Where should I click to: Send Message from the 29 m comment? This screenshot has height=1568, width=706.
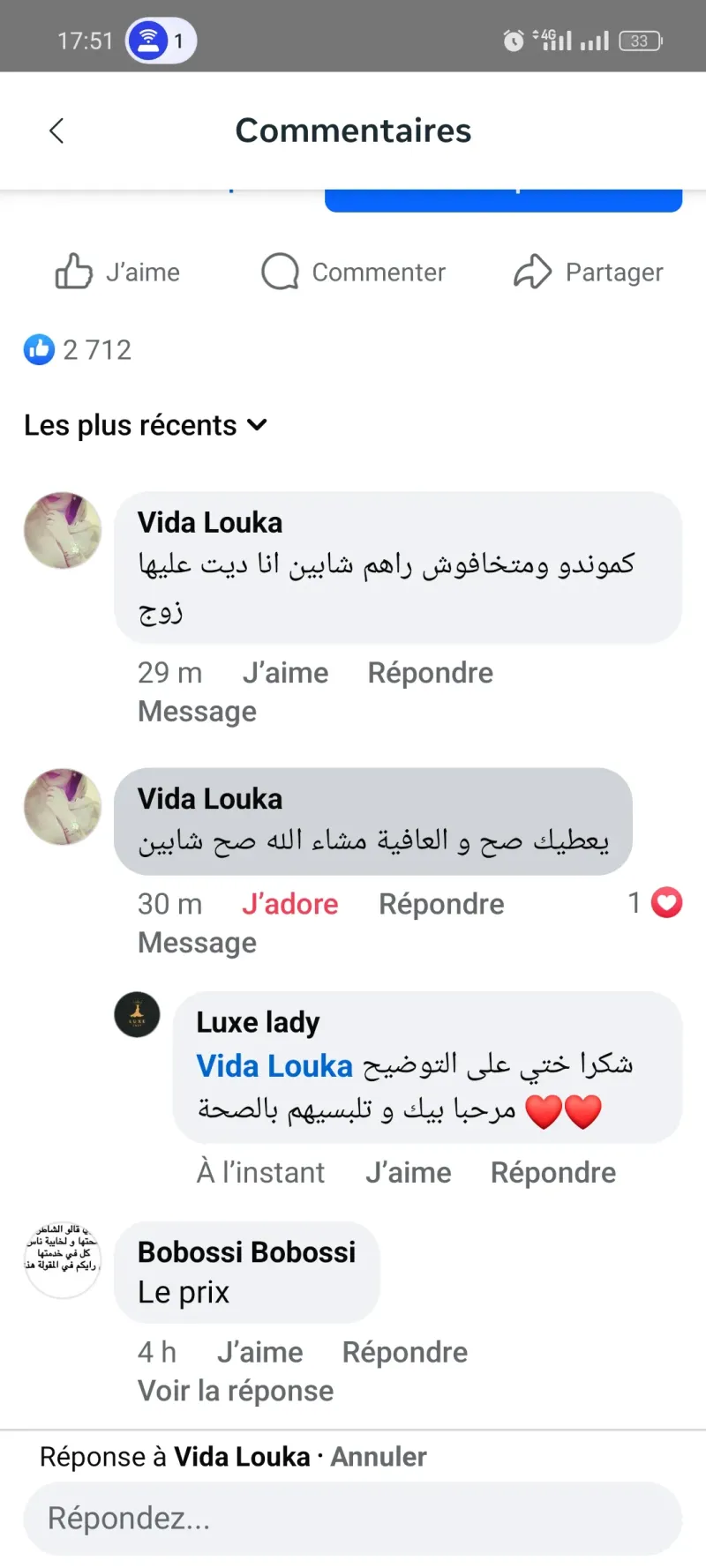pos(197,712)
